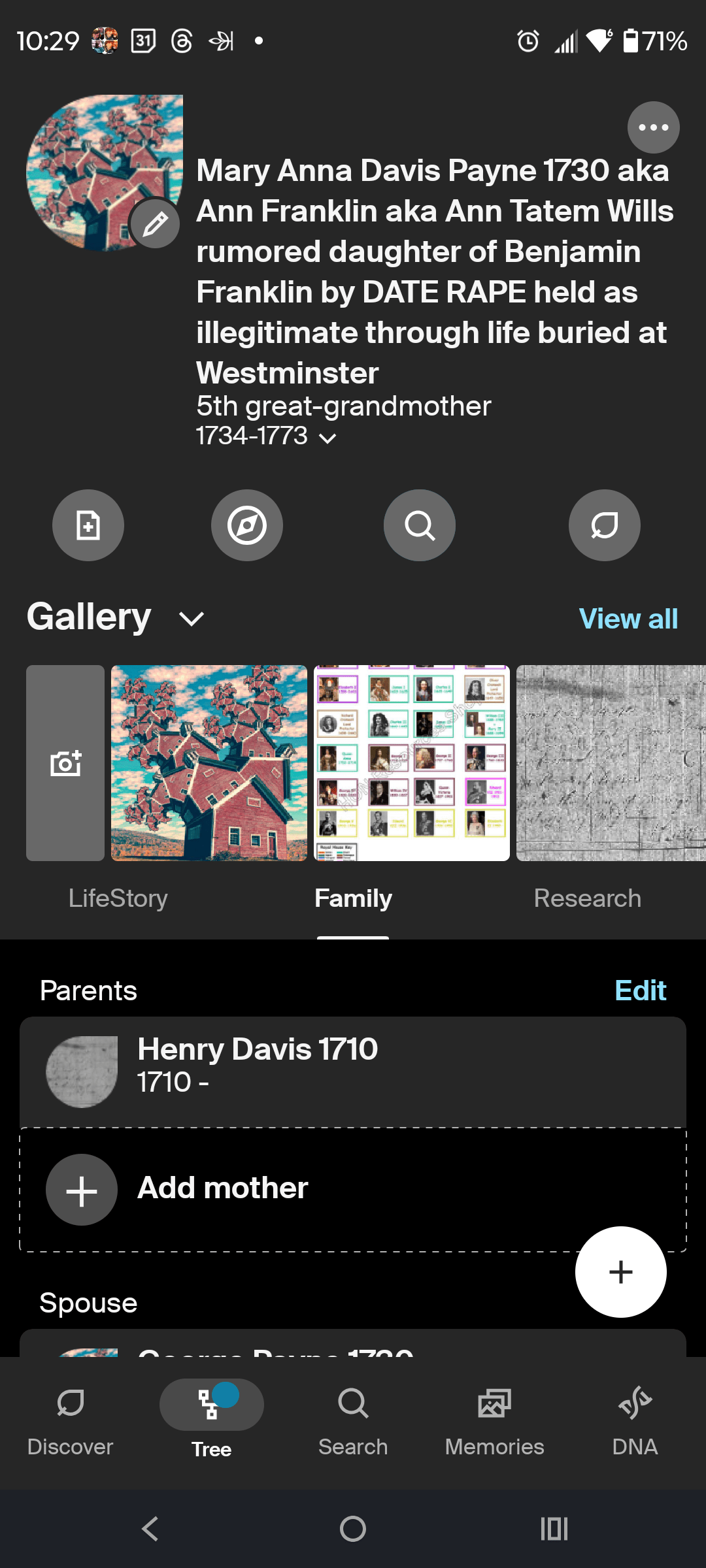The image size is (706, 1568).
Task: Open the three-dot overflow menu
Action: tap(653, 127)
